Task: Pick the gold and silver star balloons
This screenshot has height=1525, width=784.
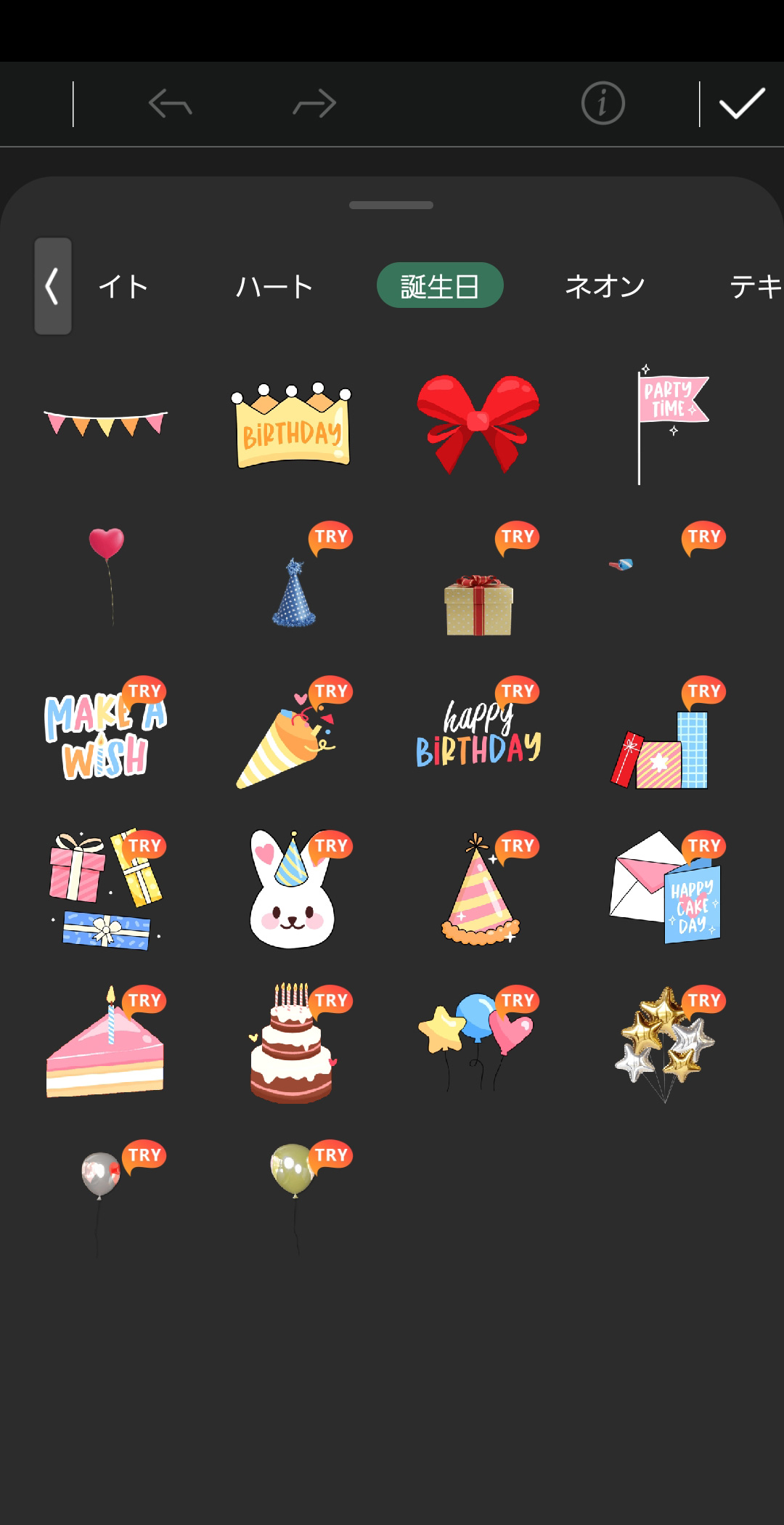Action: tap(665, 1046)
